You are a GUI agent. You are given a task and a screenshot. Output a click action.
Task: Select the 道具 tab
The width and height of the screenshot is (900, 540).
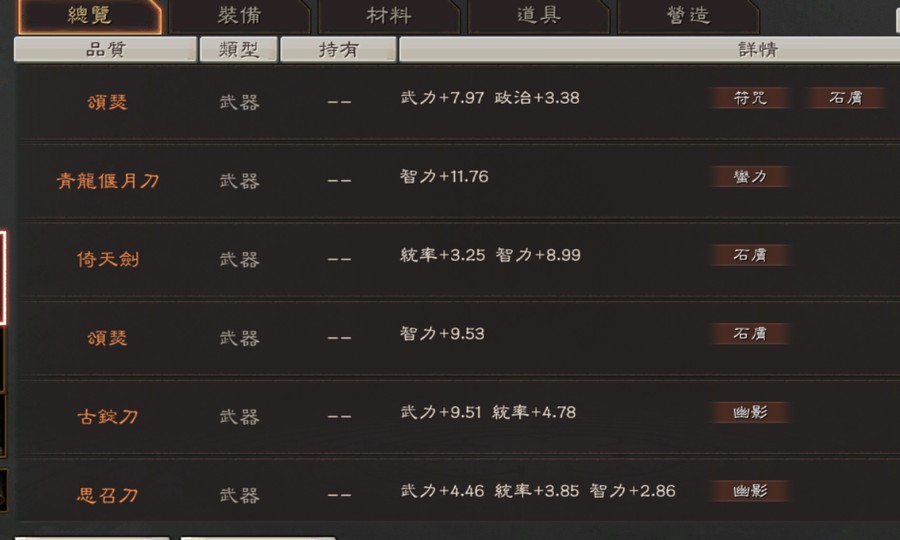pos(539,16)
